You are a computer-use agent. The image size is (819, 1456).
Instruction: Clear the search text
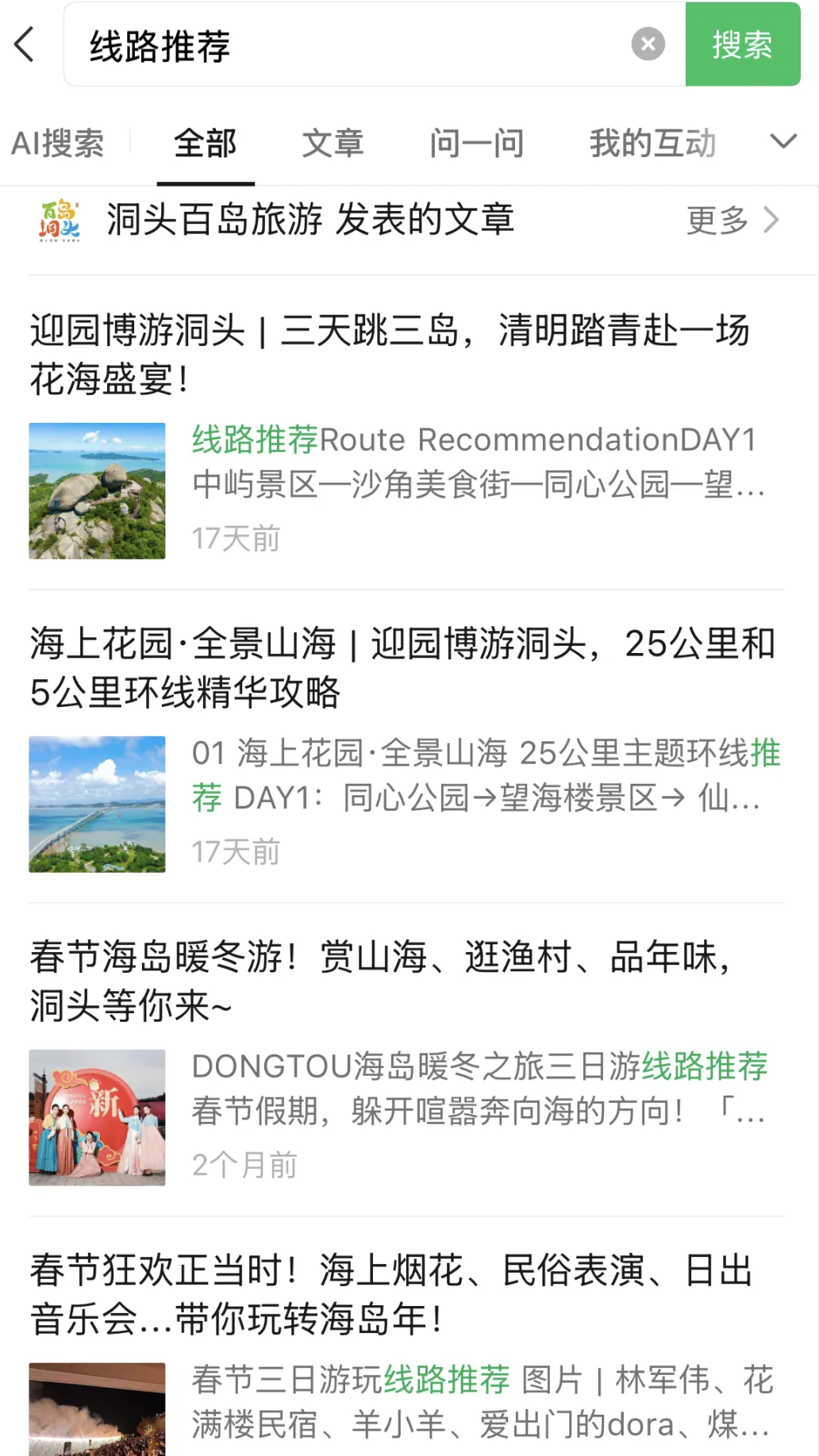point(648,44)
